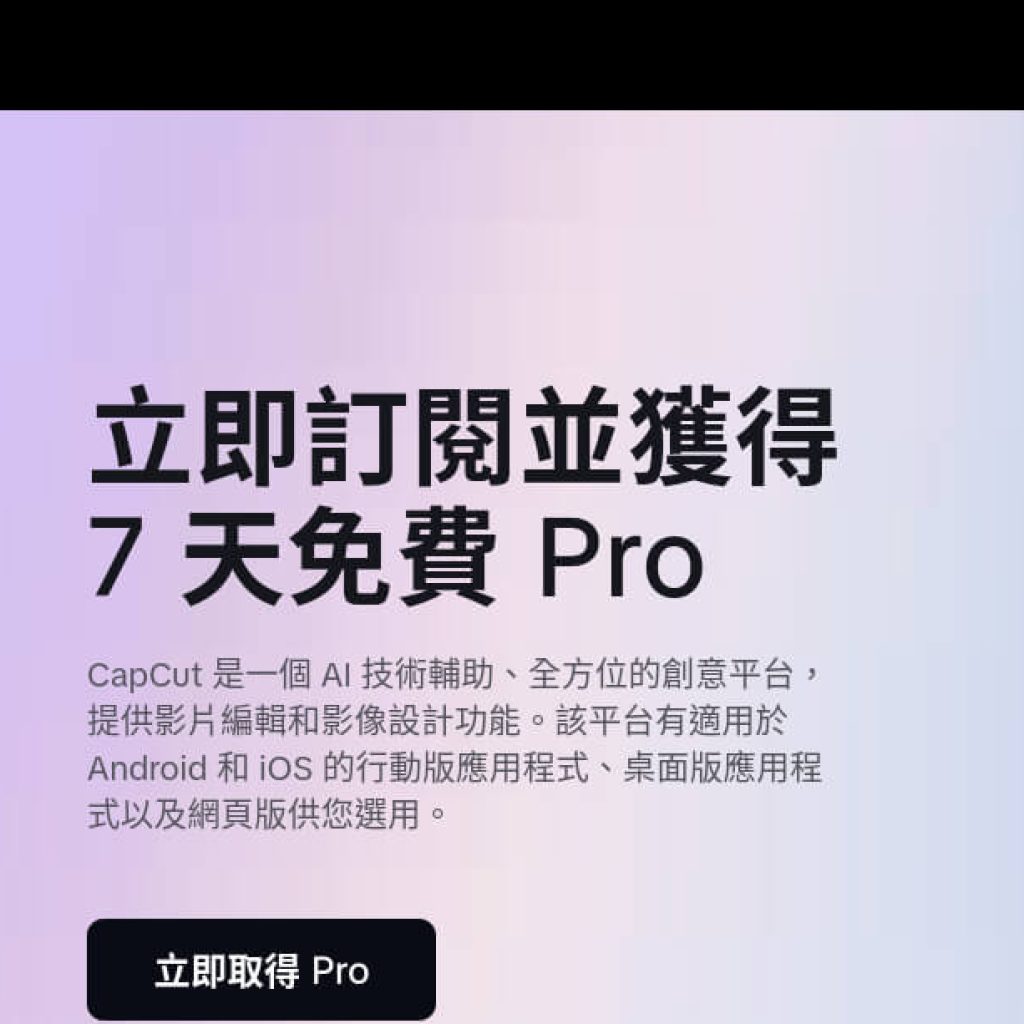Tap the 立即取得 Pro button
The height and width of the screenshot is (1024, 1024).
[x=261, y=970]
